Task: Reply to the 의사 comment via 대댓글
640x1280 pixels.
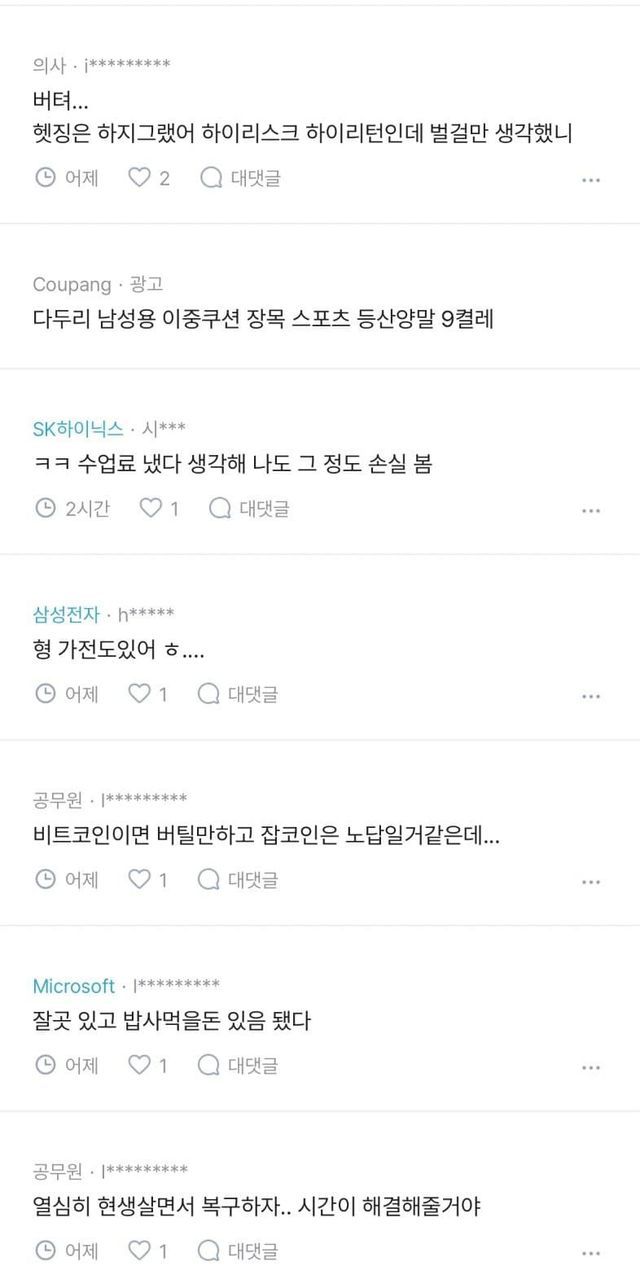Action: [x=240, y=178]
